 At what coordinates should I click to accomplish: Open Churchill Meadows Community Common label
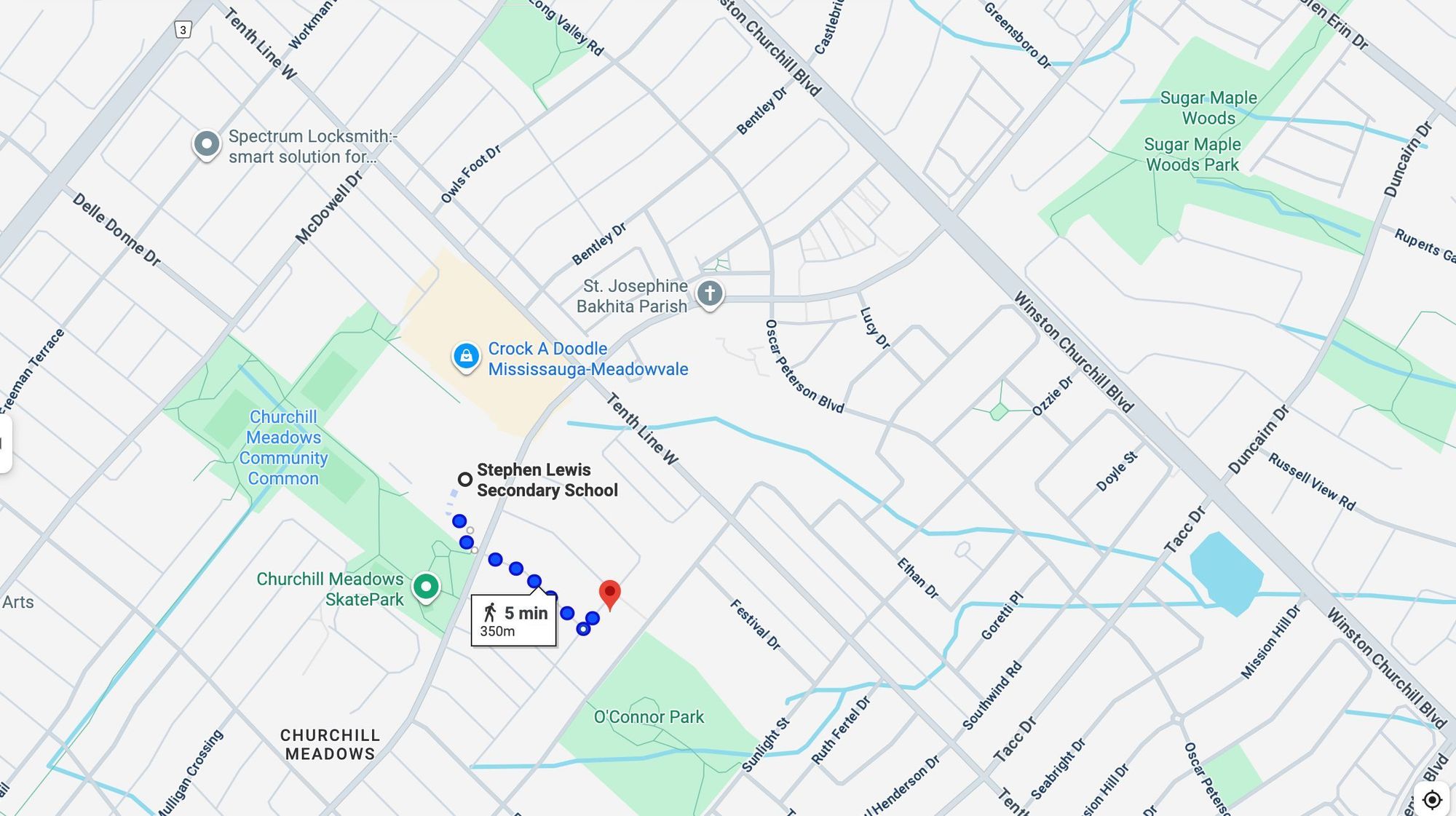(x=283, y=448)
